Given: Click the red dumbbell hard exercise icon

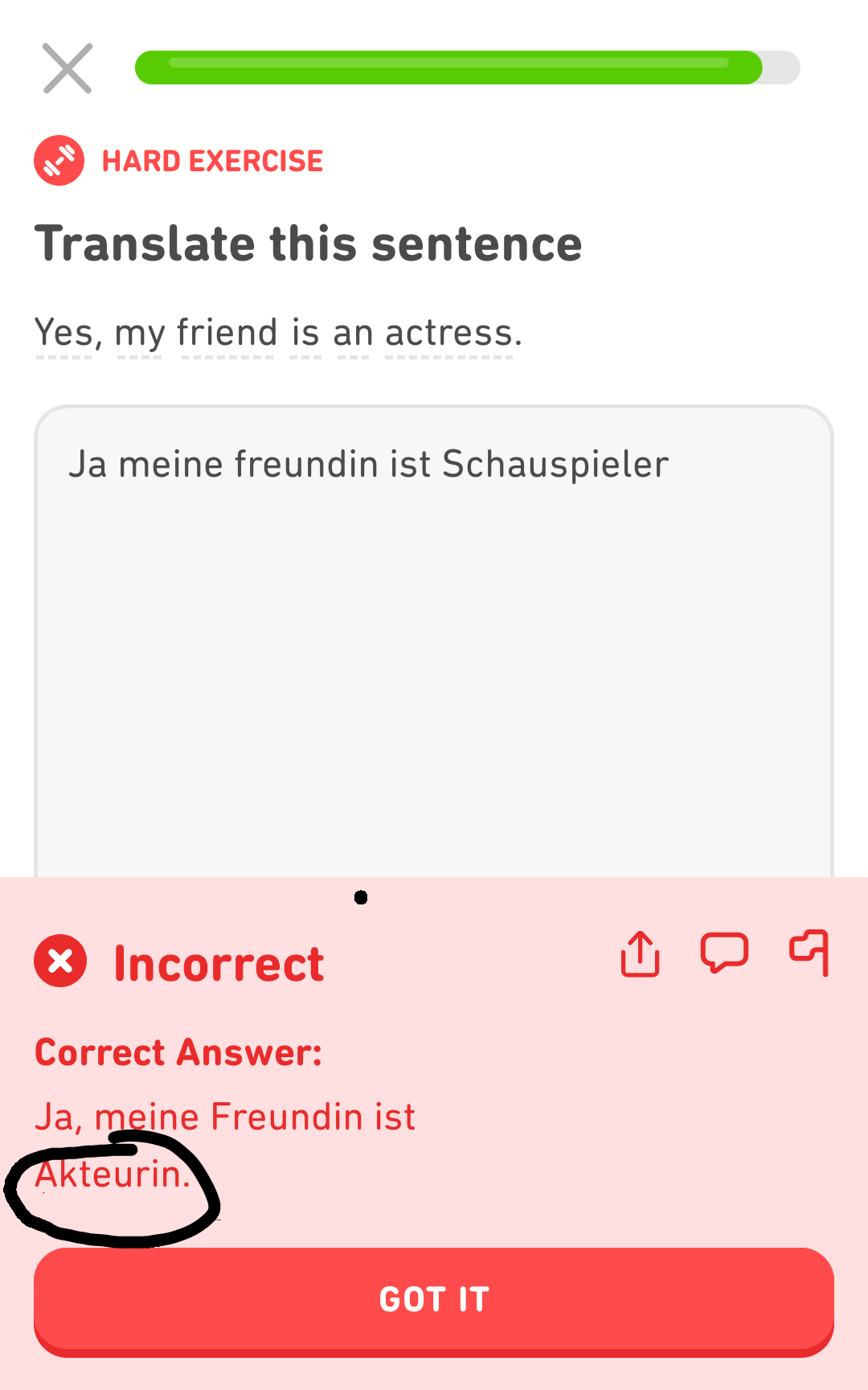Looking at the screenshot, I should point(59,159).
